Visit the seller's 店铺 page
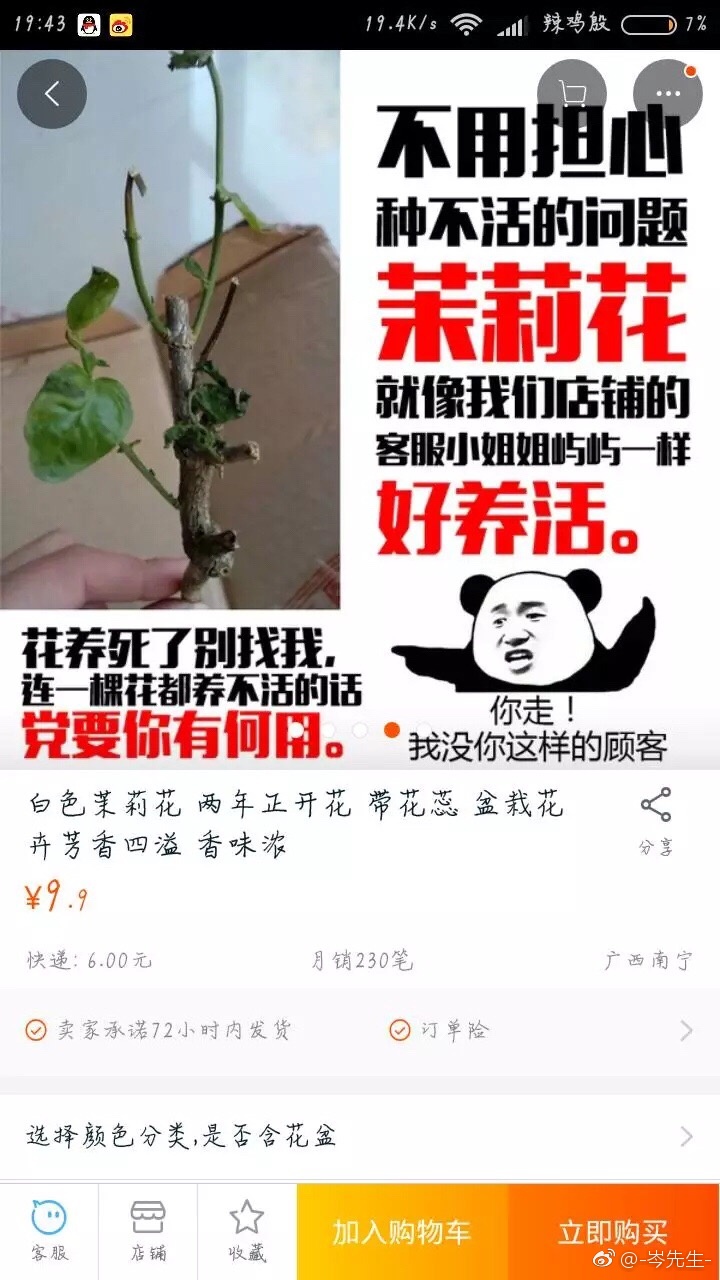 coord(148,1230)
